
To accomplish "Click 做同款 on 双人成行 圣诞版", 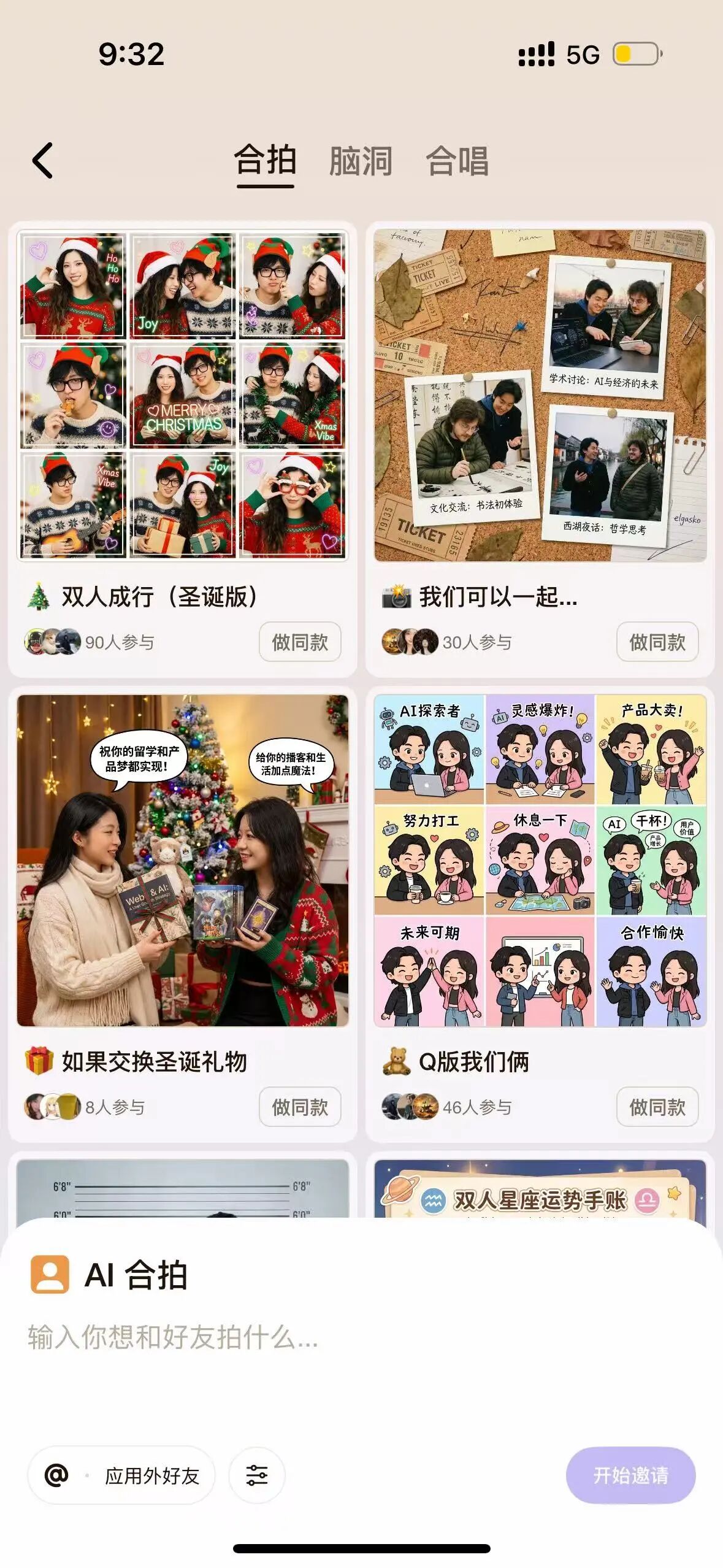I will [x=300, y=642].
